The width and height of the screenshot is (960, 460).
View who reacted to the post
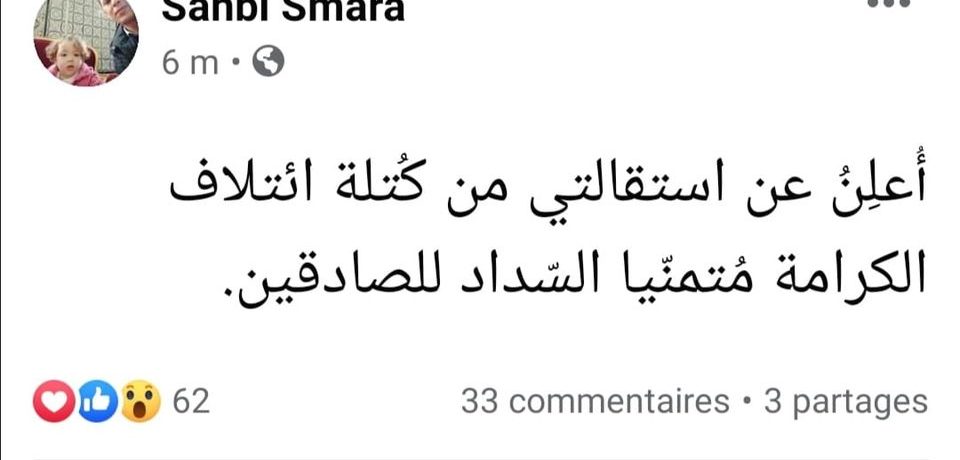click(120, 402)
